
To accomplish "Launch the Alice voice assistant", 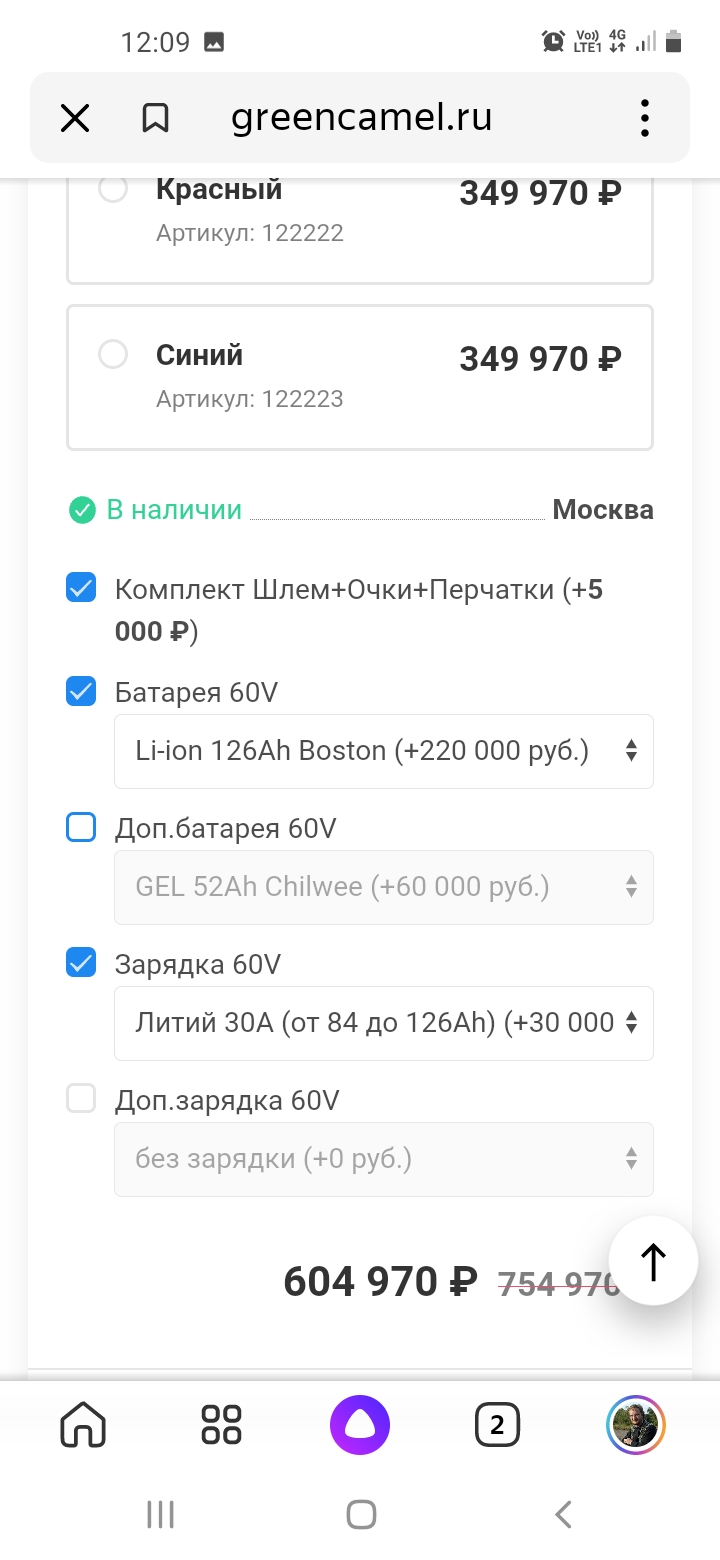I will [360, 1424].
